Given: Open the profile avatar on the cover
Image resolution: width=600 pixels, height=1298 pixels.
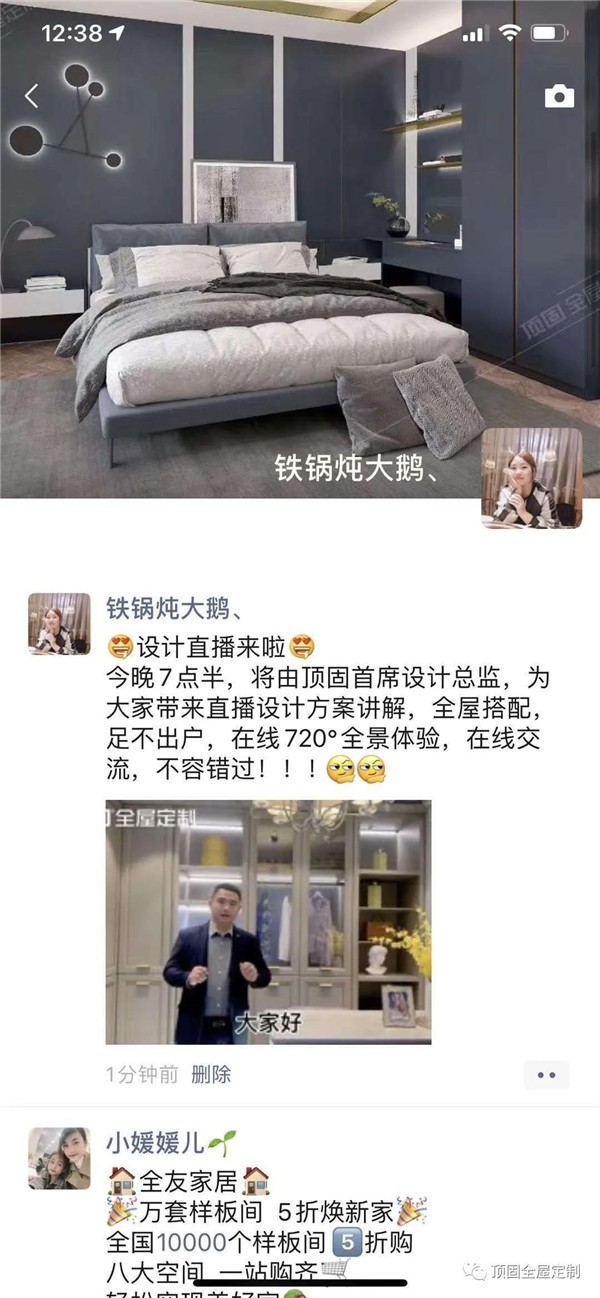Looking at the screenshot, I should (531, 478).
